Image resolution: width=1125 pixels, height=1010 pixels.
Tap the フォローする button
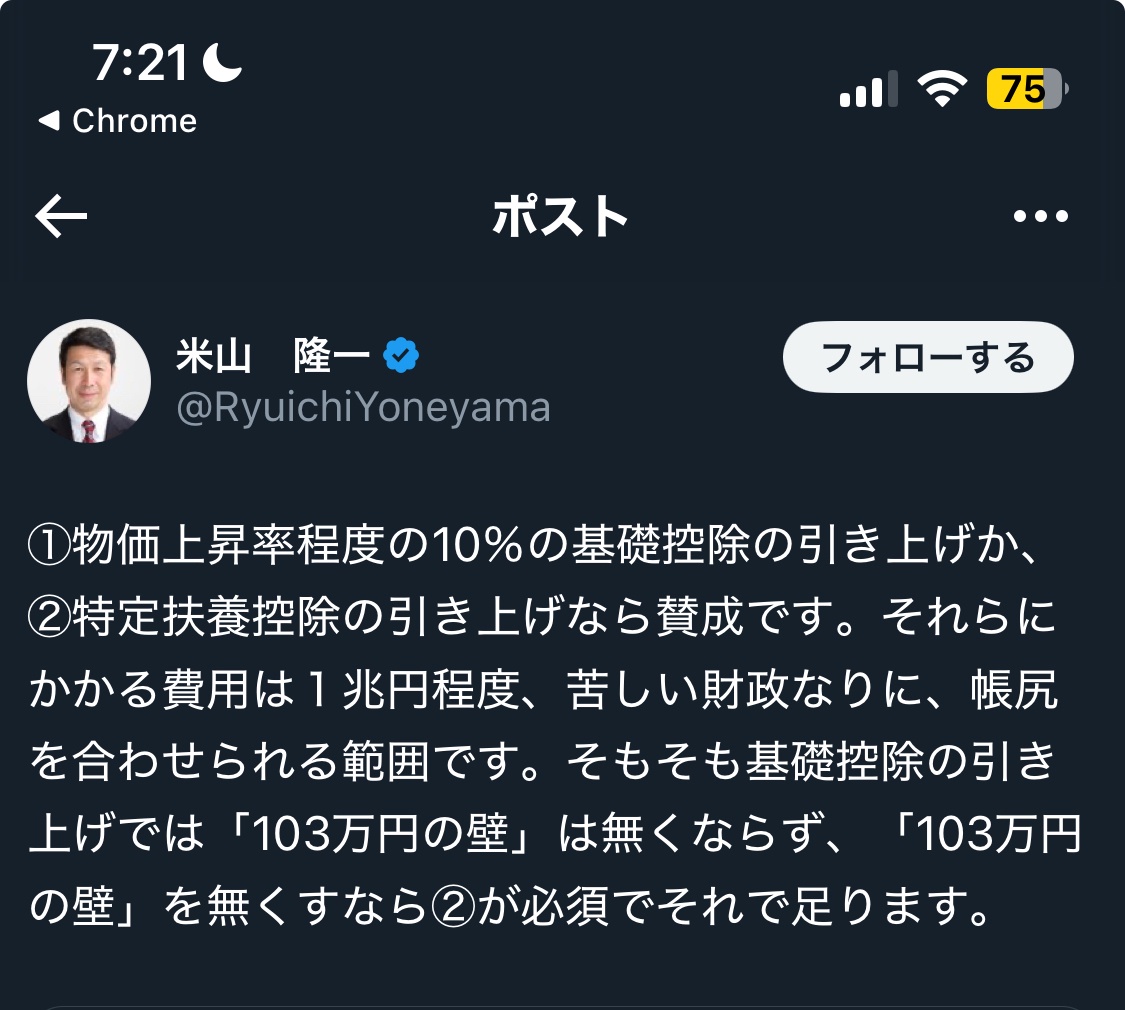coord(927,357)
